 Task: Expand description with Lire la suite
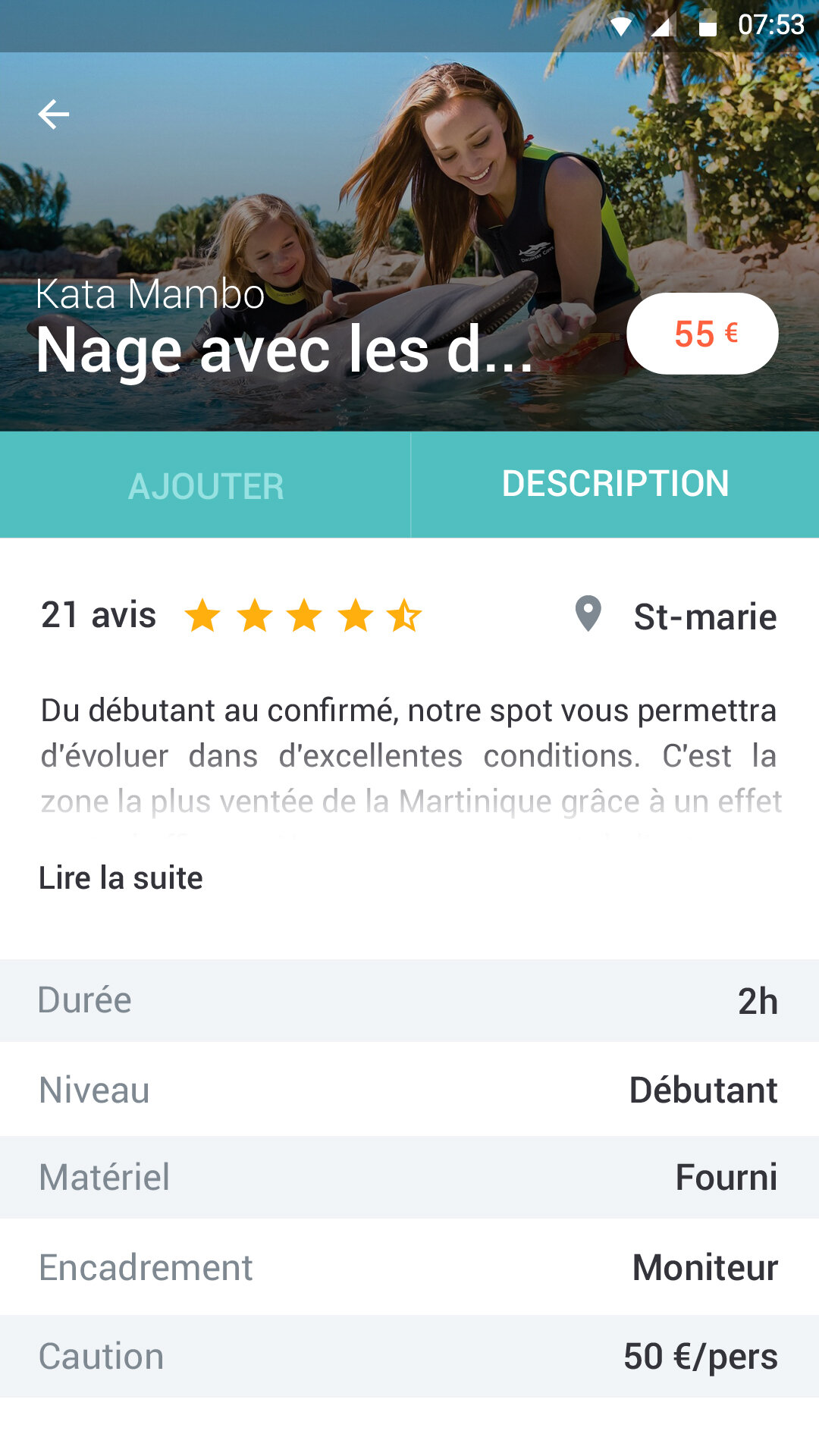point(121,878)
